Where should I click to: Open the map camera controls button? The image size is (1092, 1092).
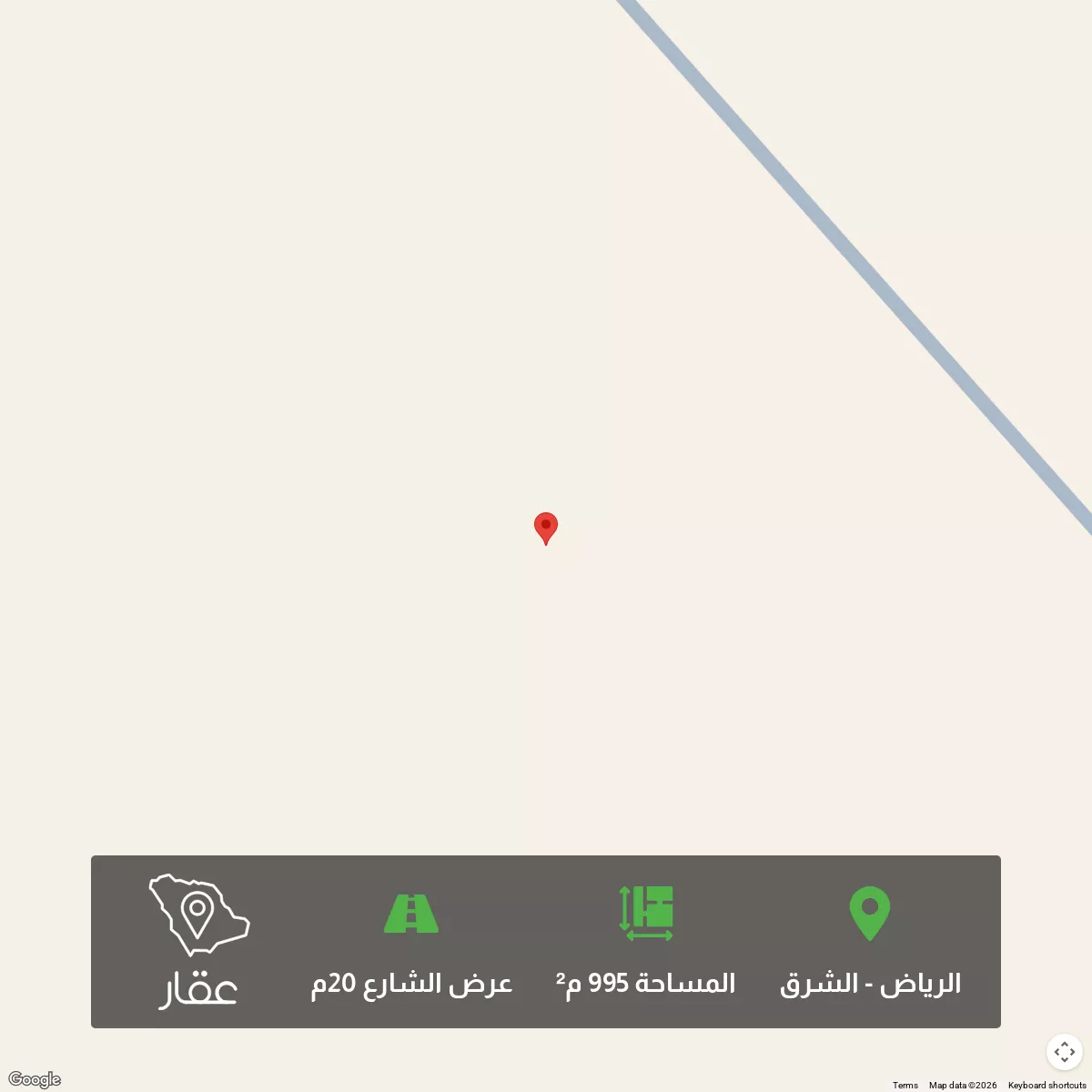[1064, 1052]
